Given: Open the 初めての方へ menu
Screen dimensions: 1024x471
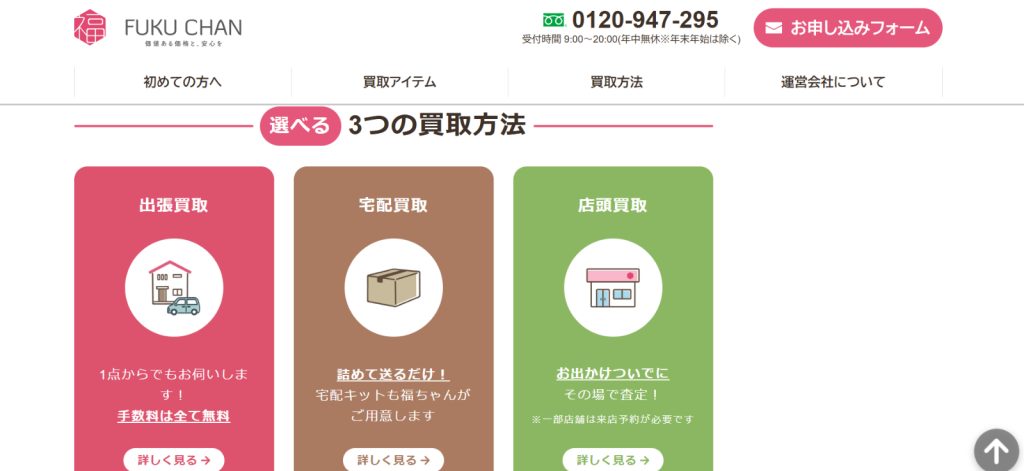Looking at the screenshot, I should pos(183,82).
